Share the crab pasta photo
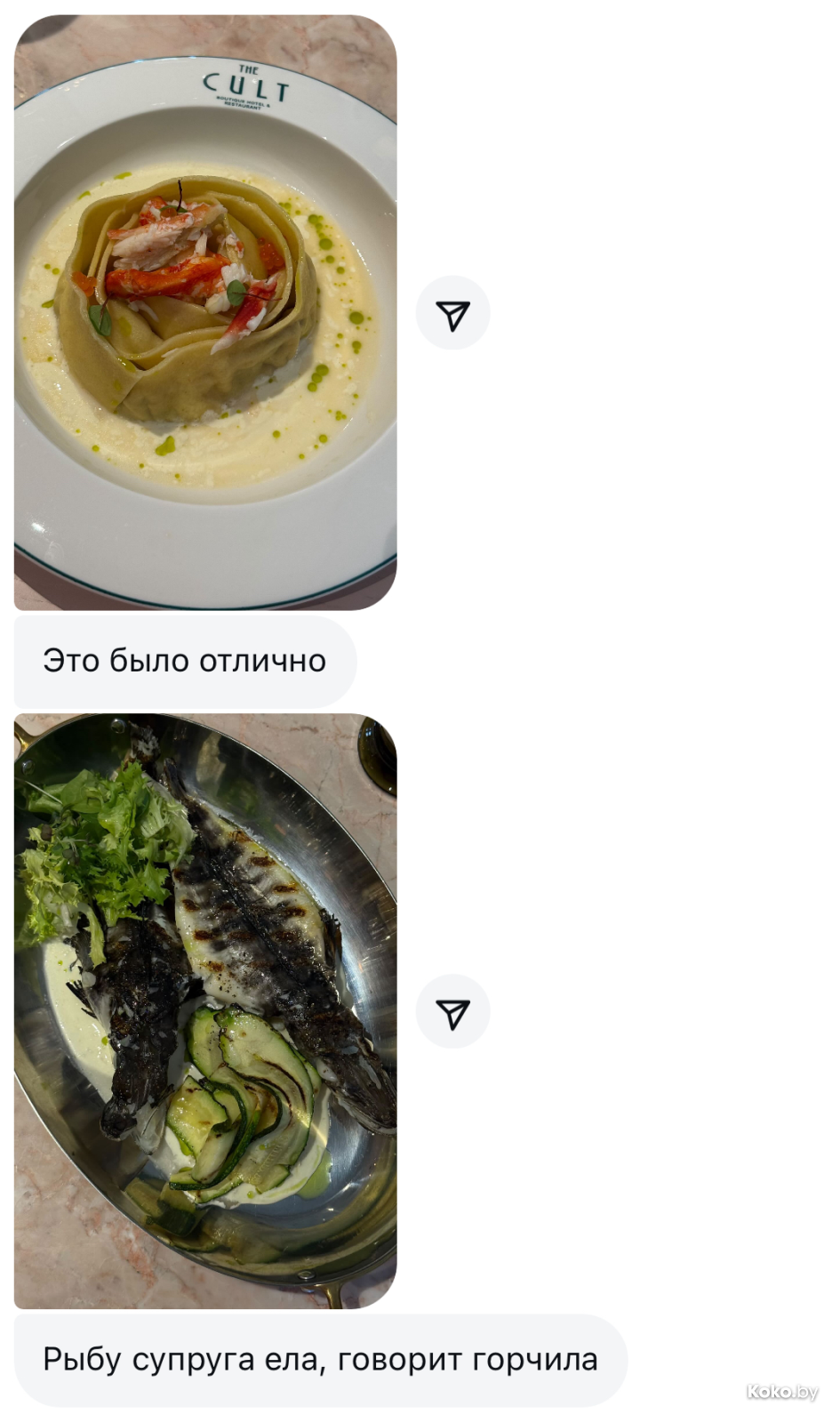Viewport: 840px width, 1423px height. tap(452, 314)
